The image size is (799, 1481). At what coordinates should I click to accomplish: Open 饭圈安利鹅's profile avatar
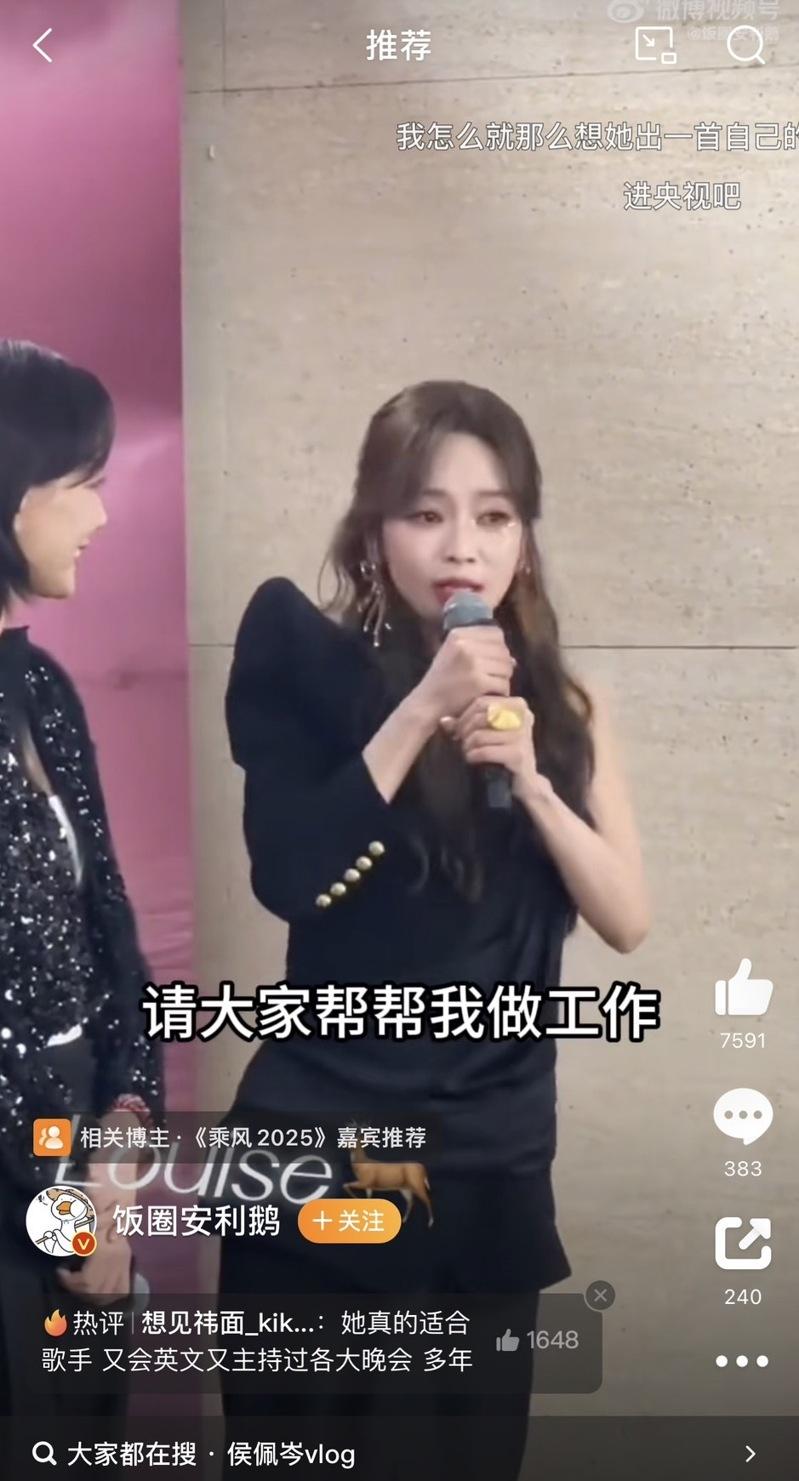[x=61, y=1221]
